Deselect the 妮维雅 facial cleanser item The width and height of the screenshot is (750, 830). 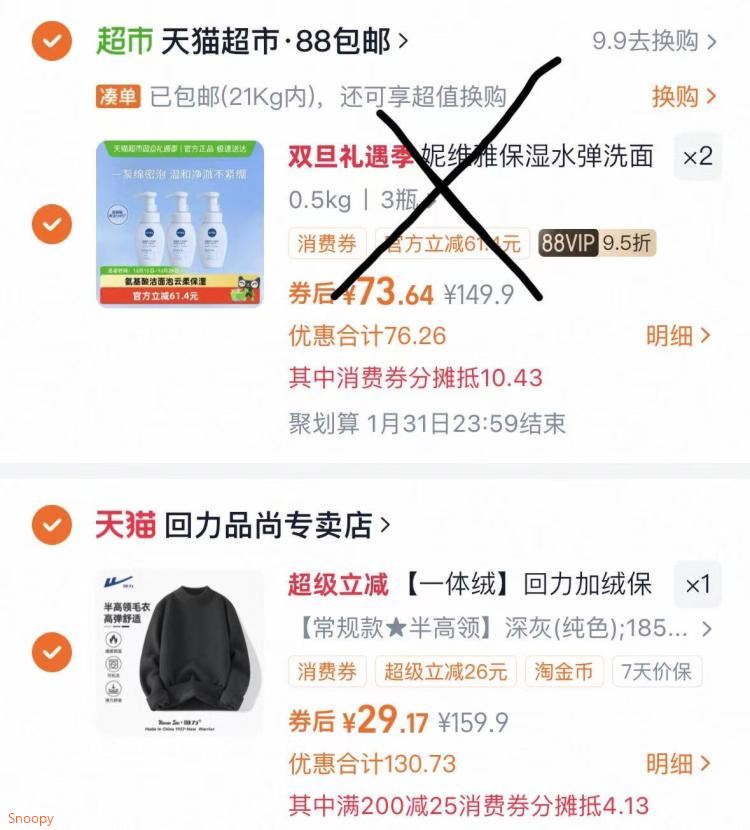tap(51, 223)
